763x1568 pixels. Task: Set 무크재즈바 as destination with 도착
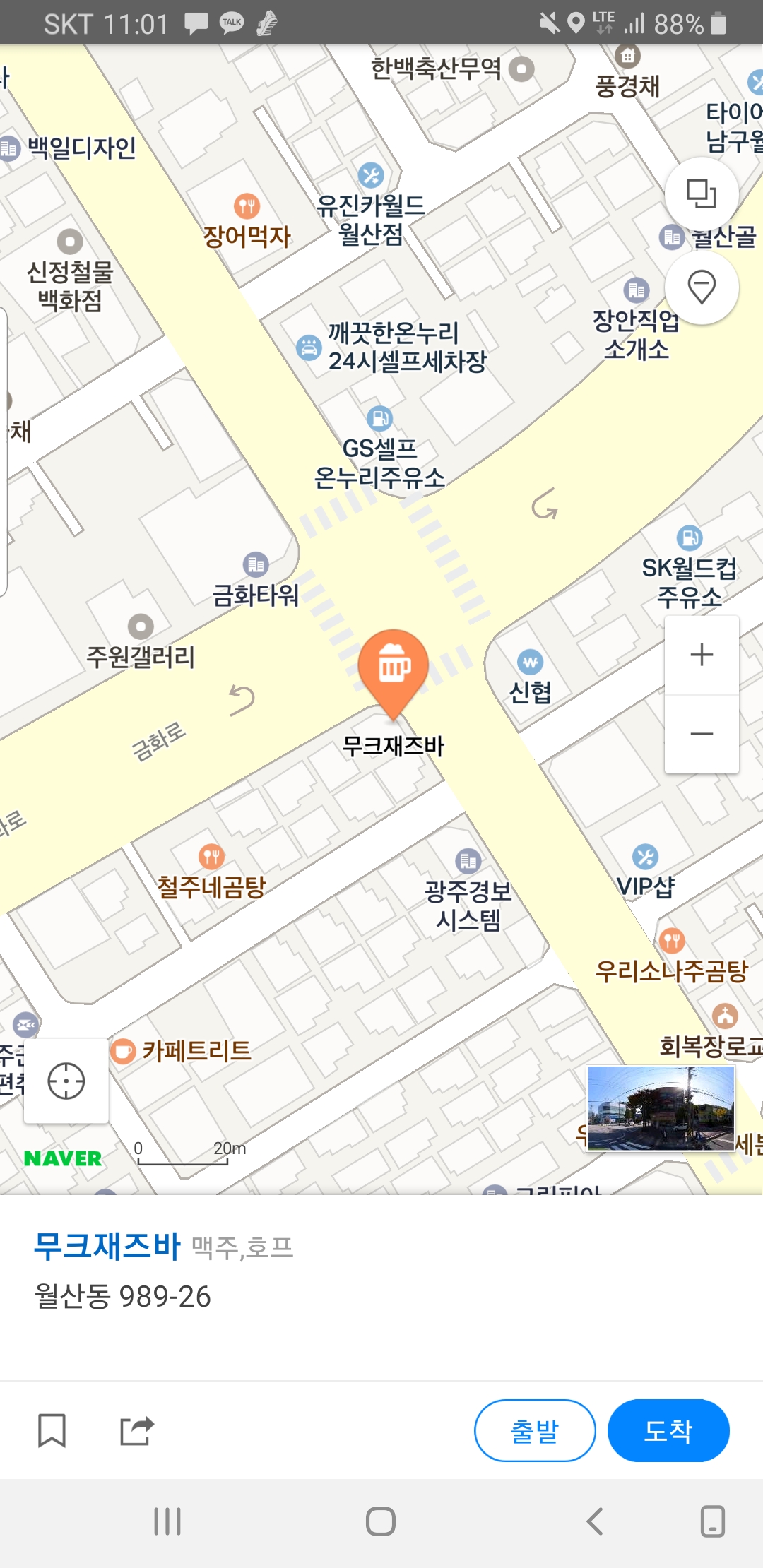point(668,1431)
